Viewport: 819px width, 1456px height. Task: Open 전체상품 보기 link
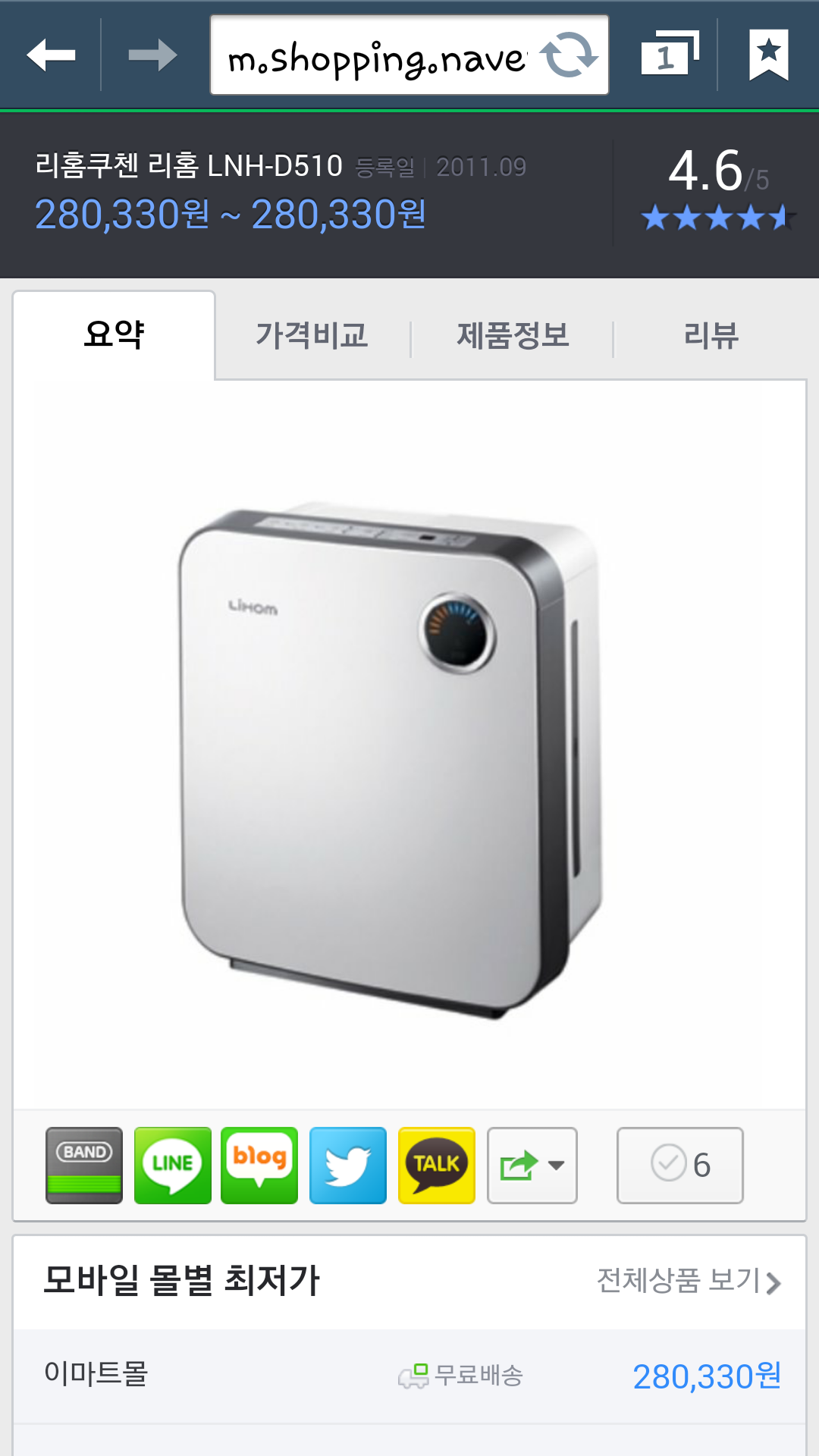(689, 1281)
